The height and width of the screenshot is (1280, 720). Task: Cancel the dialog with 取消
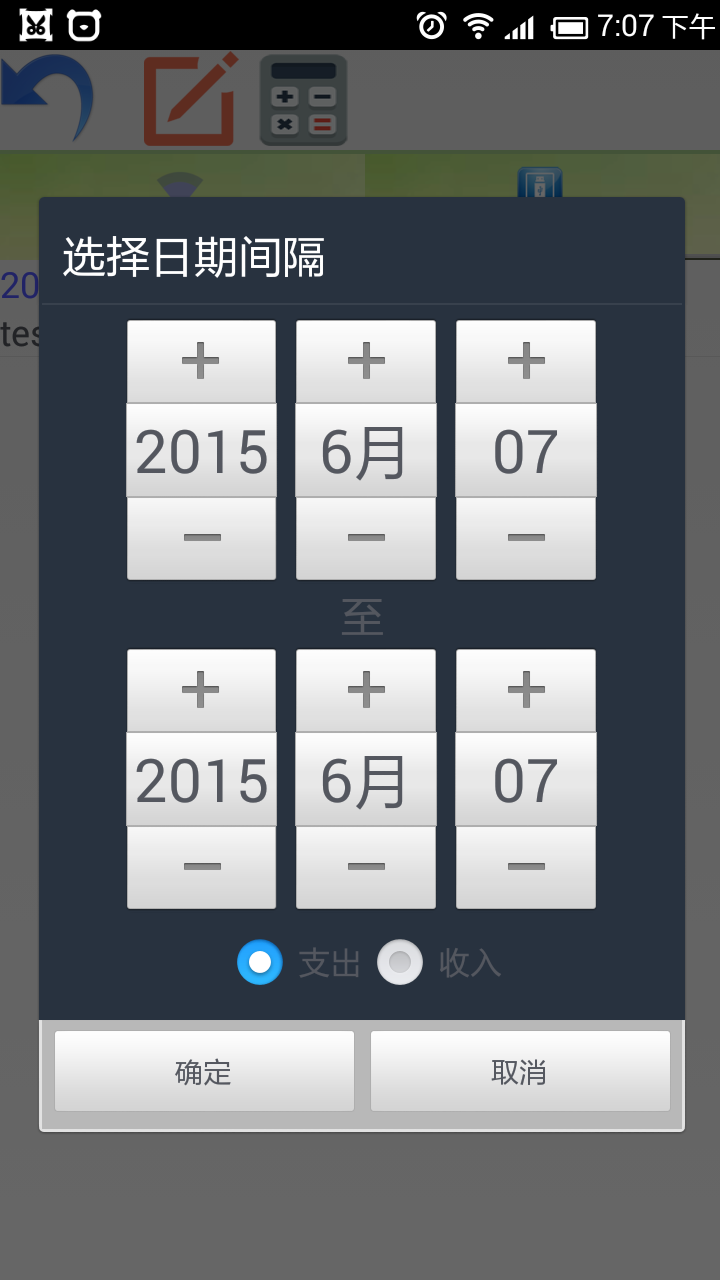point(520,1071)
